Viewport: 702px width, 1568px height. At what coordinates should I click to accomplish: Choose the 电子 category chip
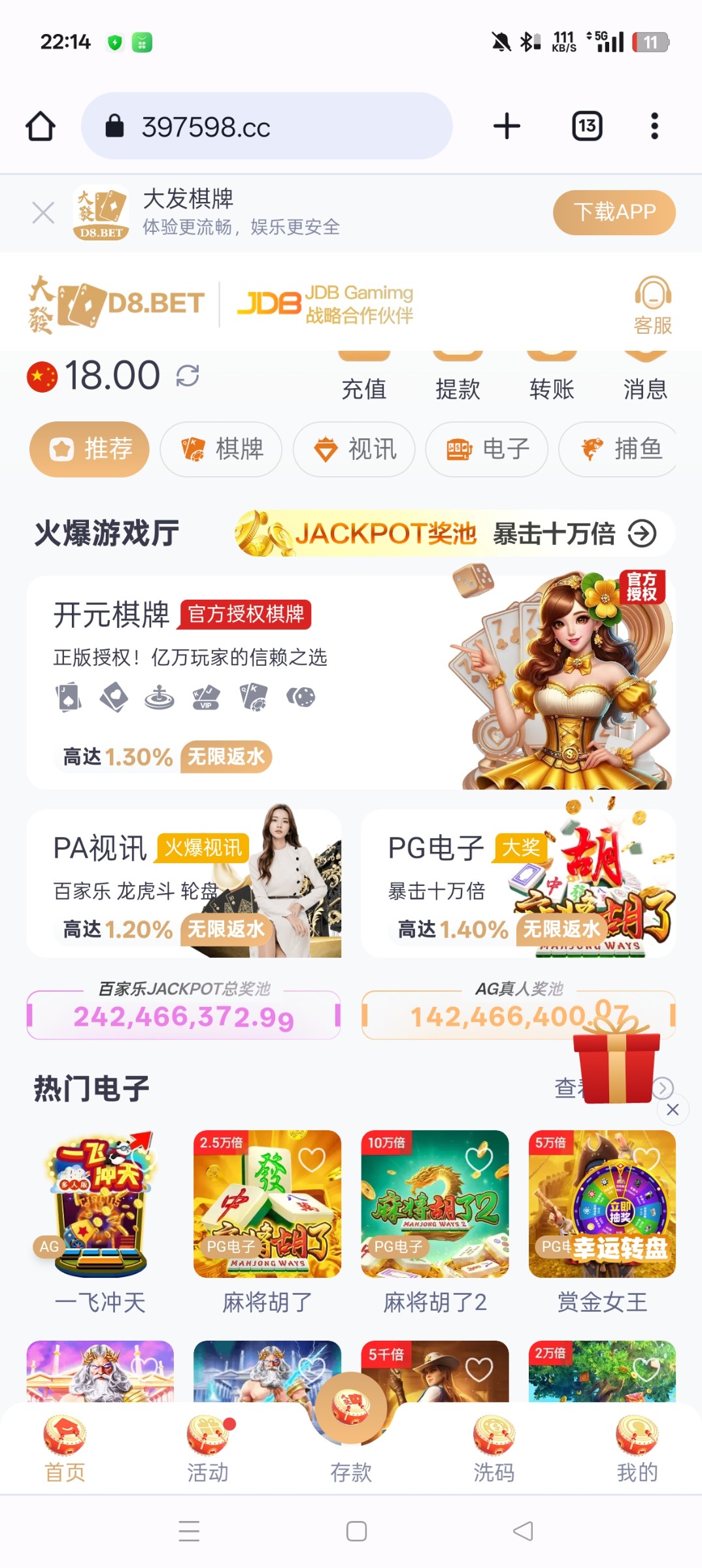(x=487, y=449)
